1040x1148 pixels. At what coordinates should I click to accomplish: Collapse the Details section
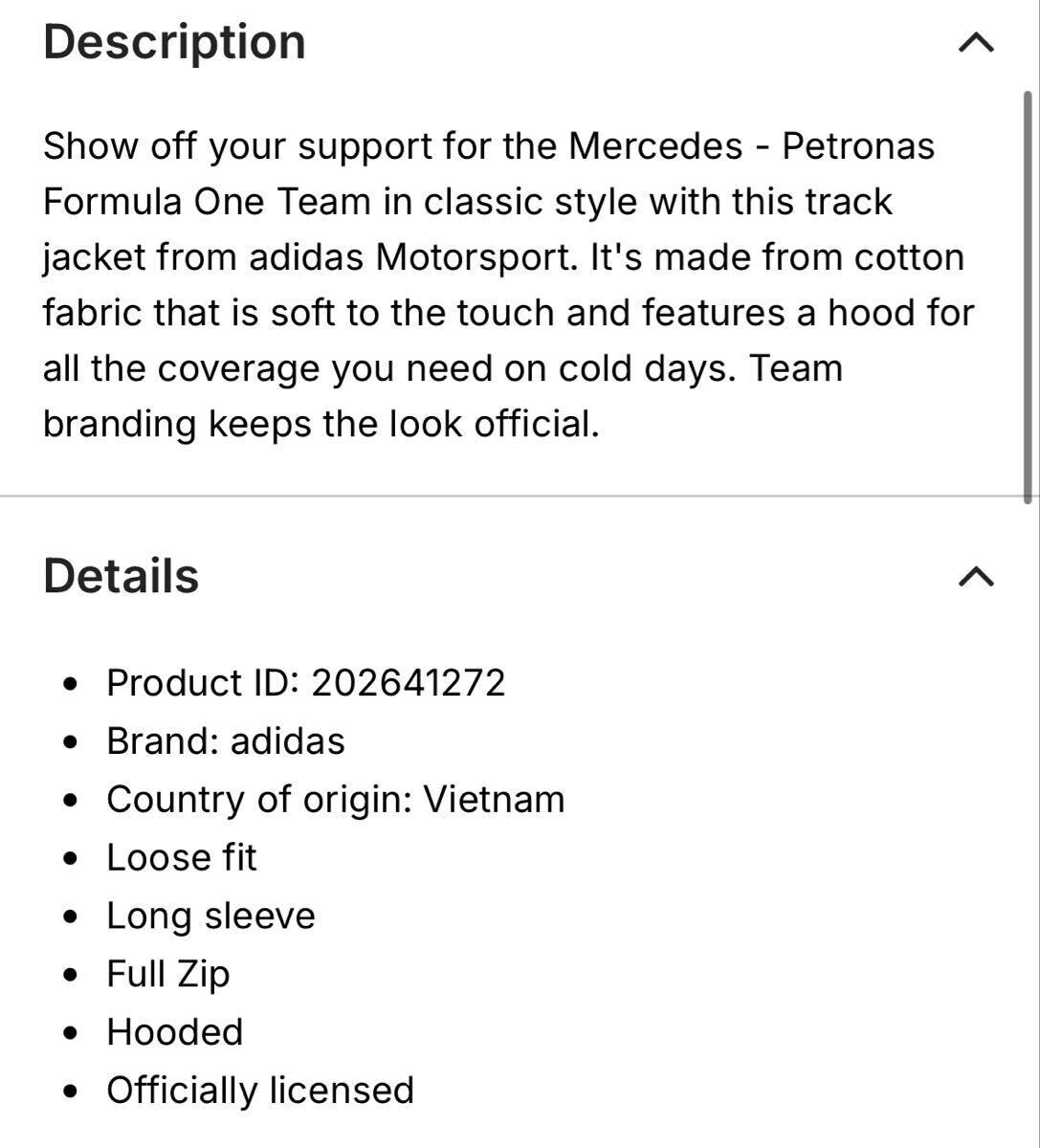point(976,577)
